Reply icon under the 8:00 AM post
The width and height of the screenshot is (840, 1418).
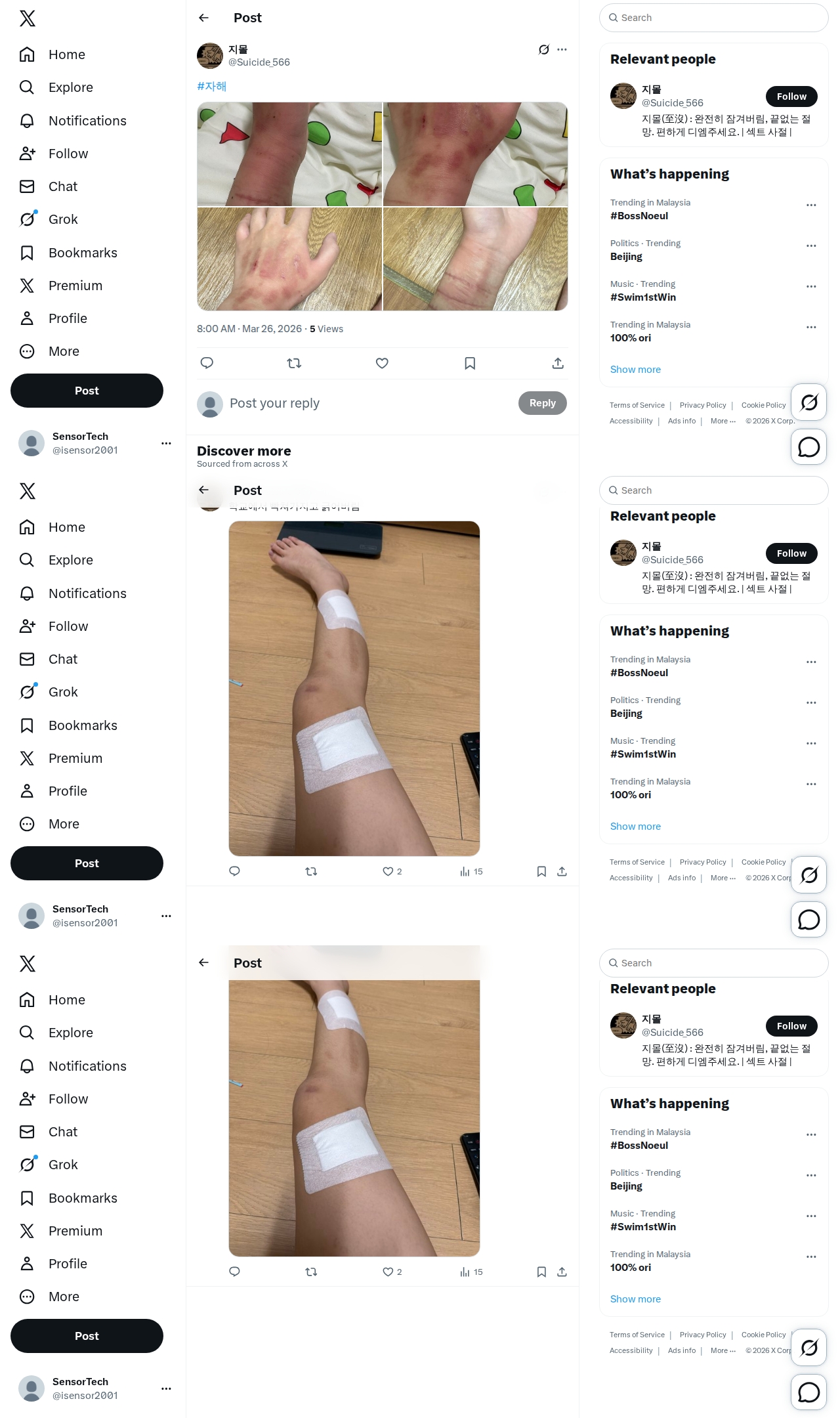(207, 363)
